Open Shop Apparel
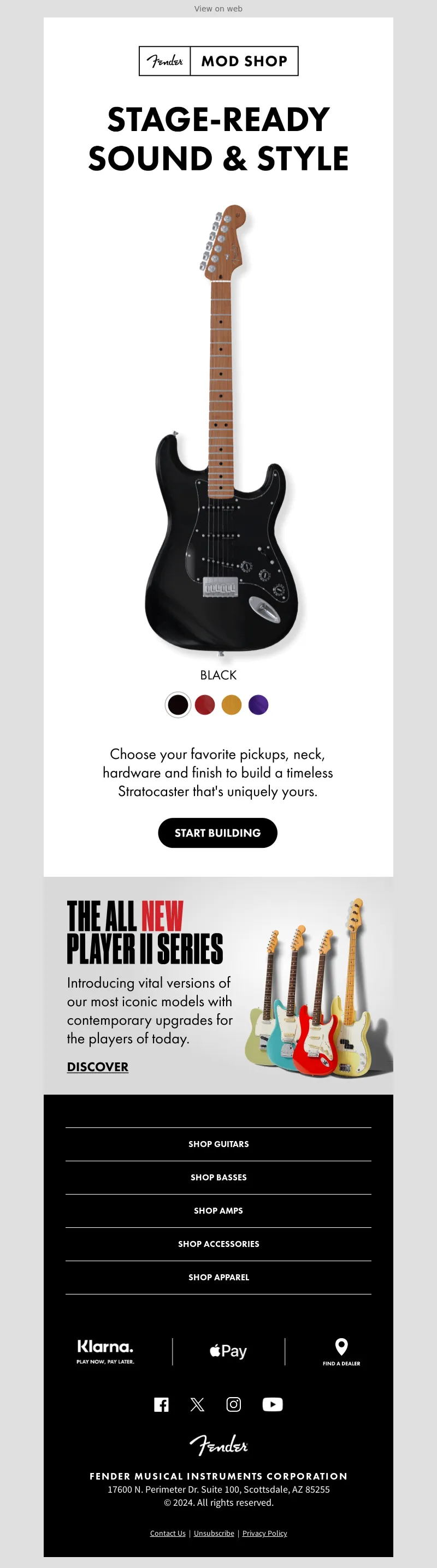Image resolution: width=437 pixels, height=1568 pixels. [218, 1277]
